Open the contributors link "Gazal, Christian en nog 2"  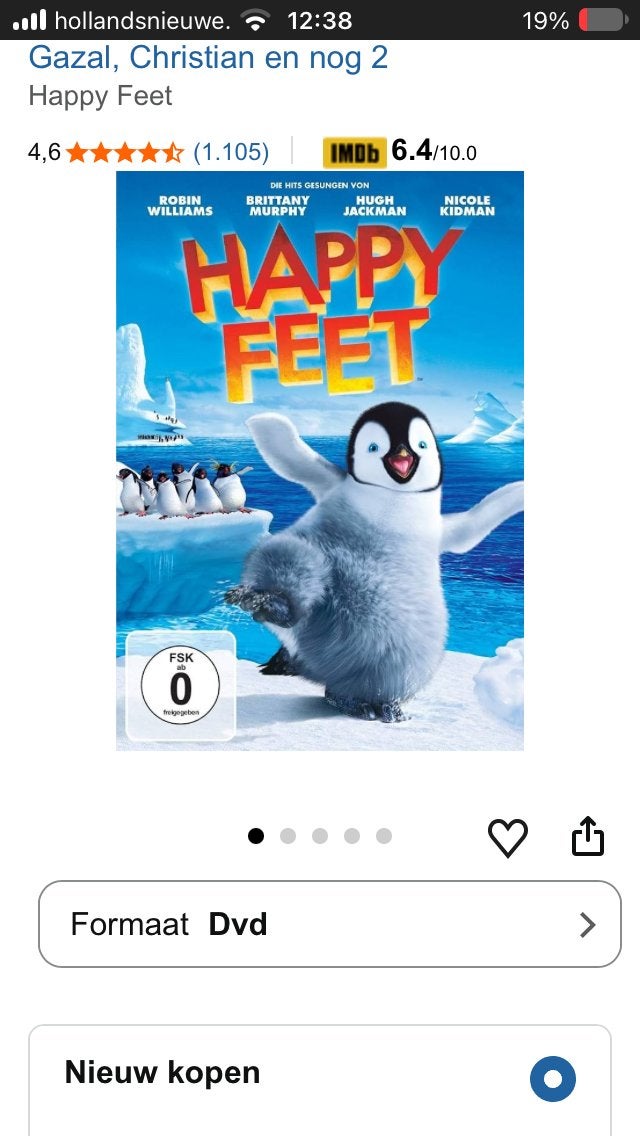point(208,58)
